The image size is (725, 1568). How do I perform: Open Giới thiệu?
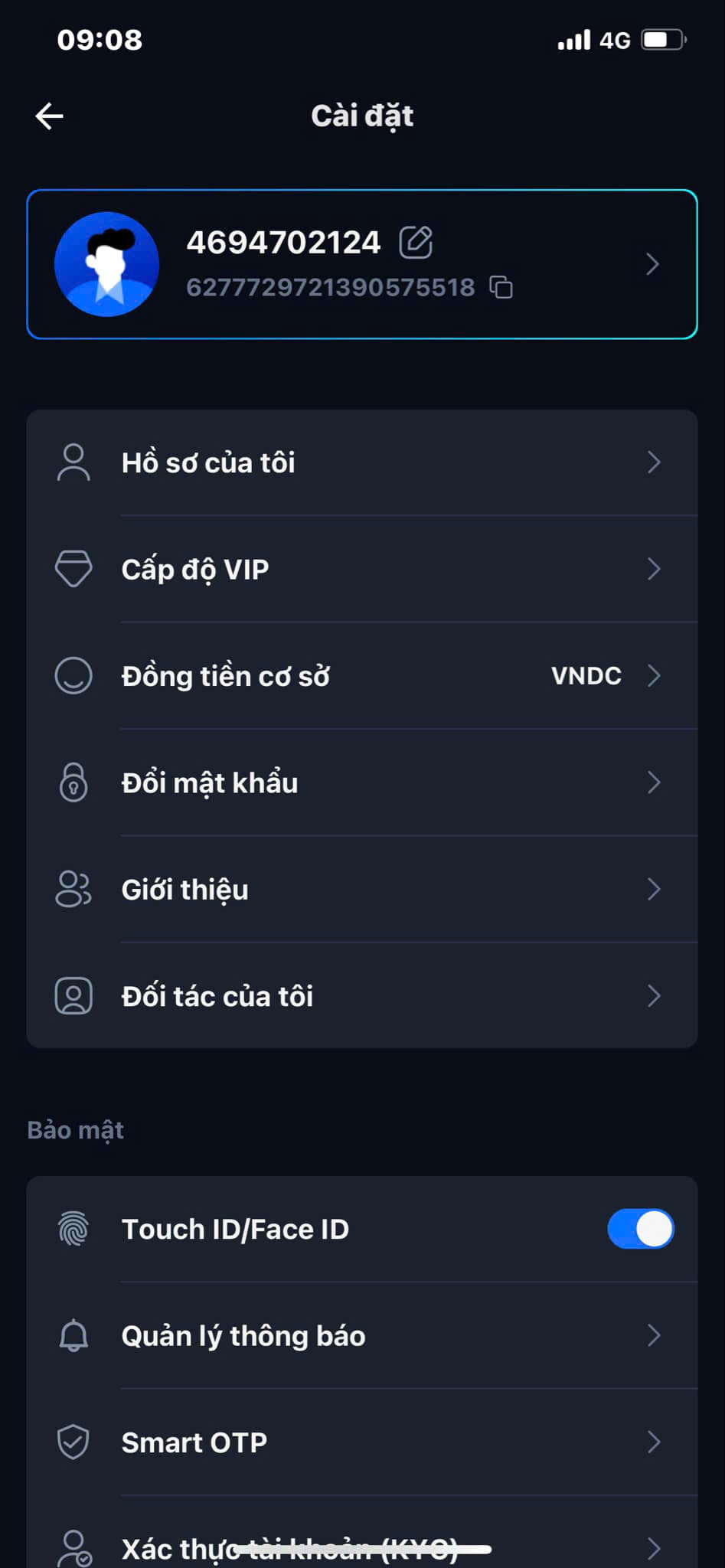pos(361,890)
